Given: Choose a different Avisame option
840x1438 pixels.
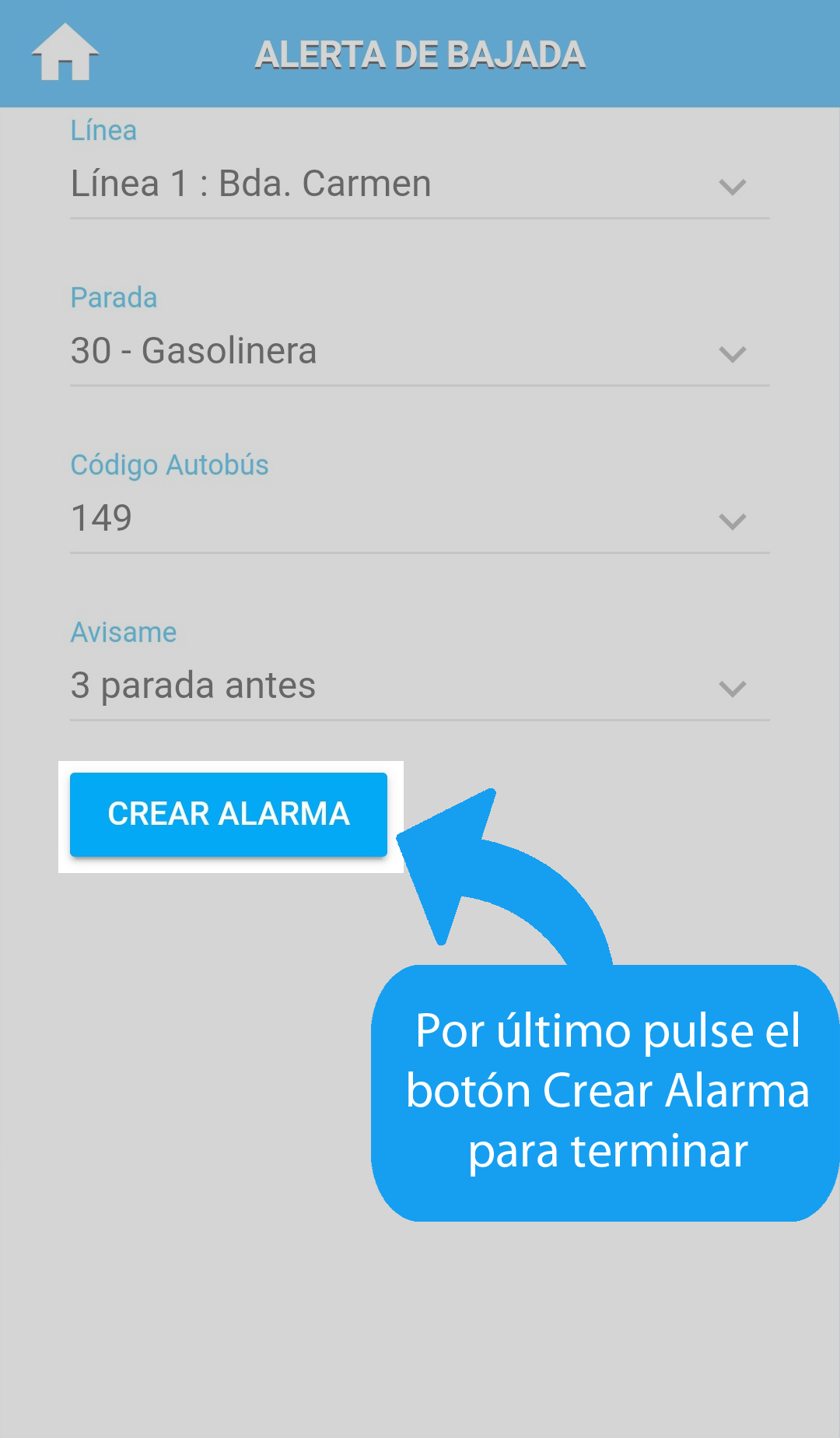Looking at the screenshot, I should click(x=419, y=687).
